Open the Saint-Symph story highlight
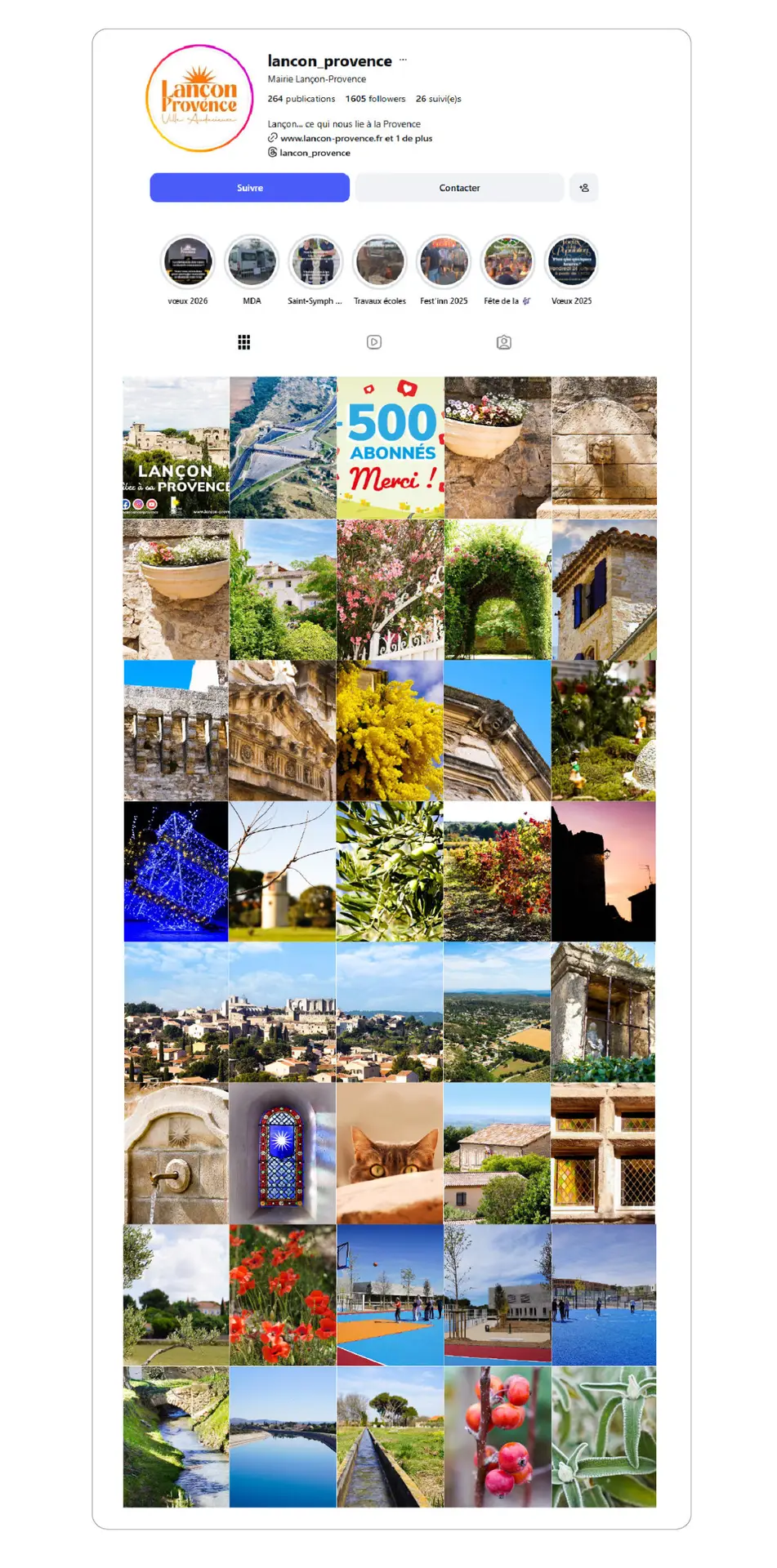The height and width of the screenshot is (1568, 777). point(315,262)
